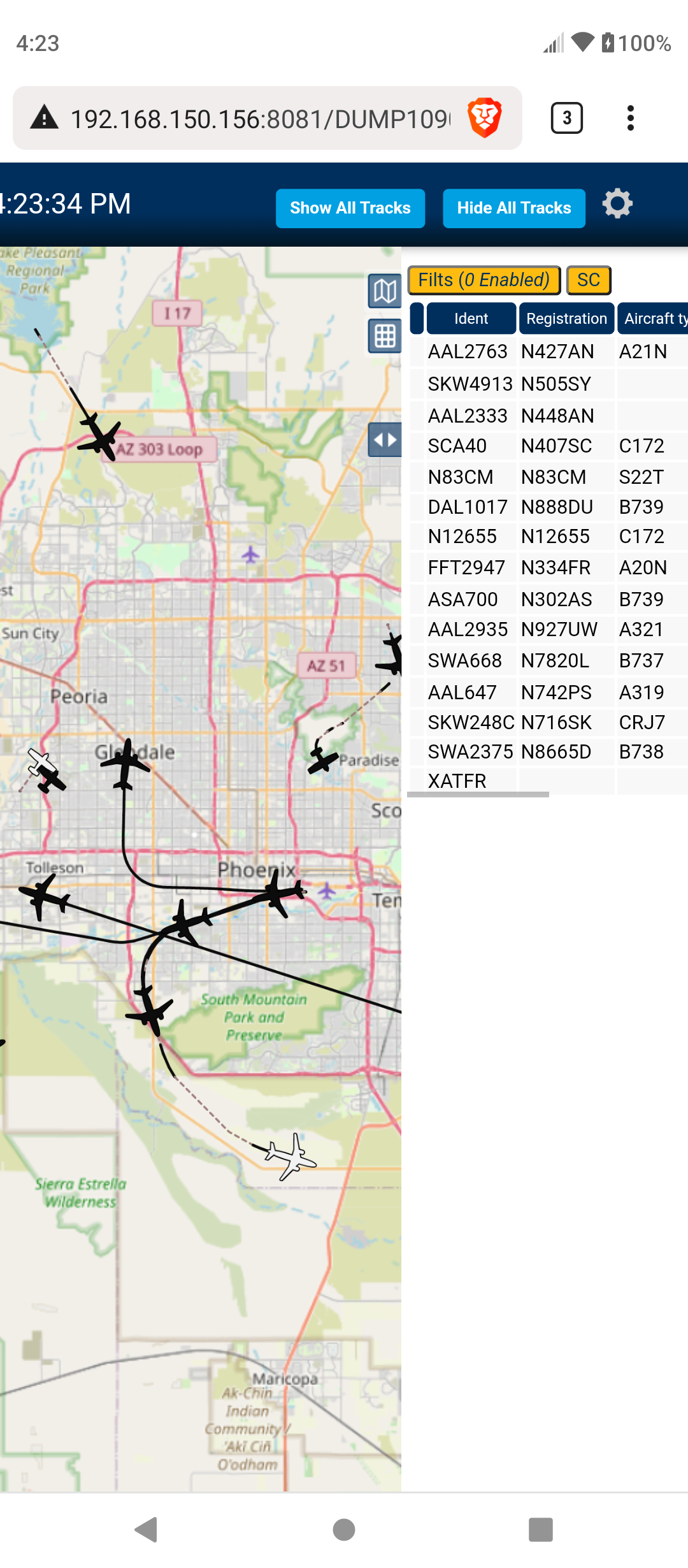Tap the Brave Shields lion icon
688x1568 pixels.
click(x=485, y=118)
